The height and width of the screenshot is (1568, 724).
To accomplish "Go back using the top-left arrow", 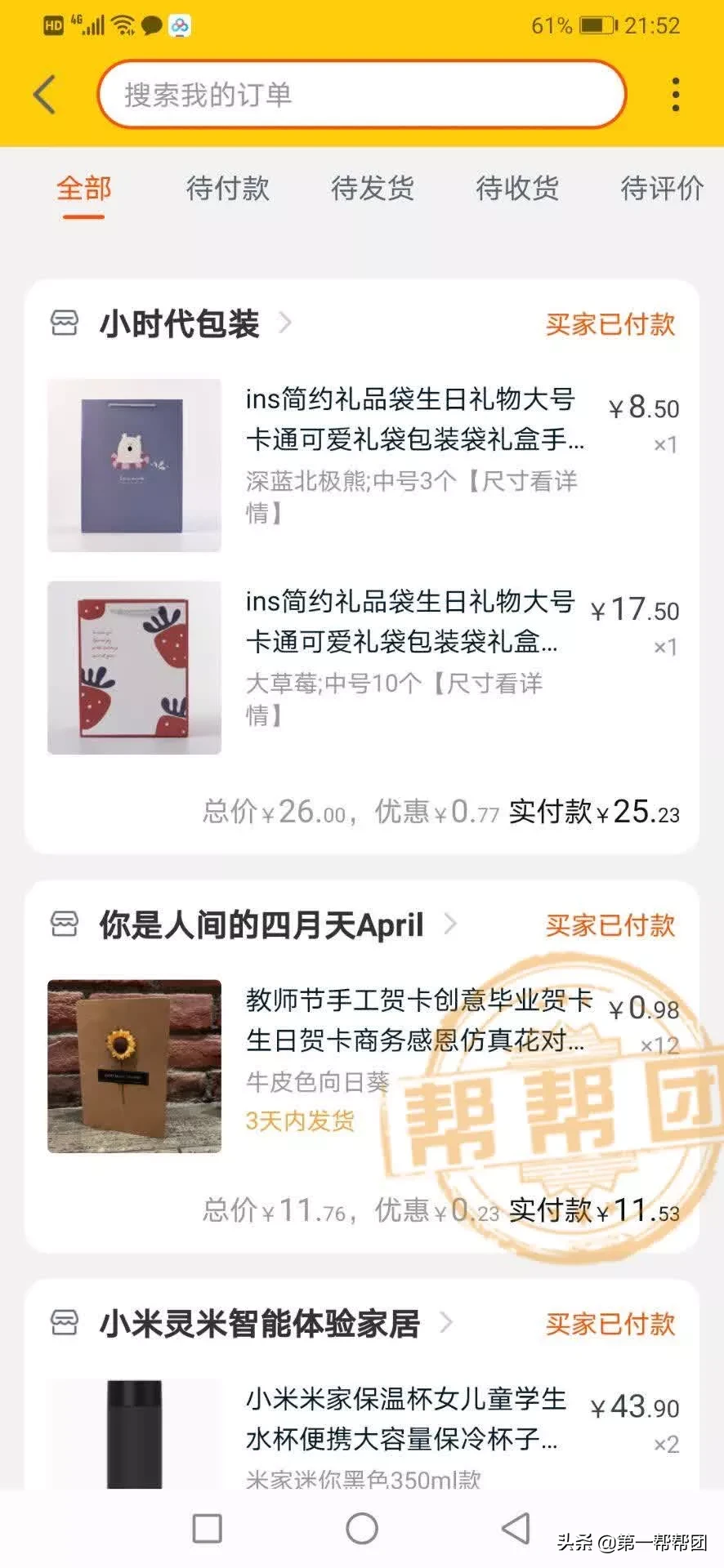I will [45, 95].
